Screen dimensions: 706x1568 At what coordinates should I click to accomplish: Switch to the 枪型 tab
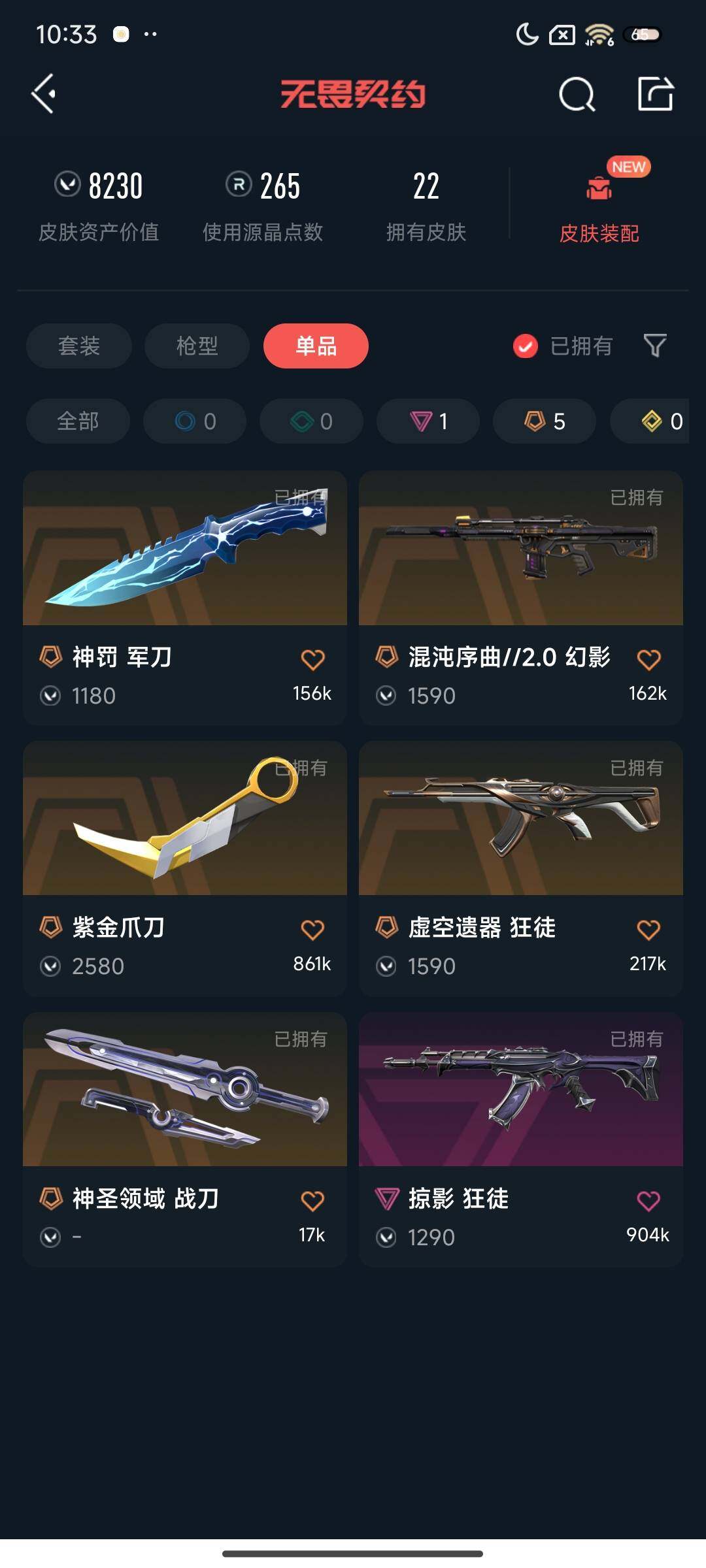pyautogui.click(x=197, y=346)
